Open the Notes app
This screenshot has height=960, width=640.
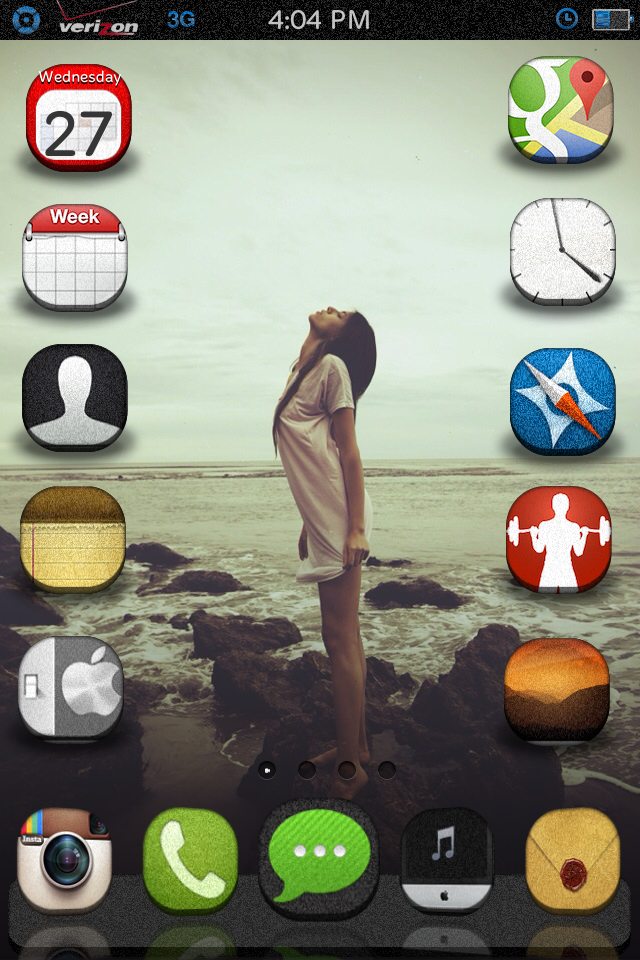[72, 538]
